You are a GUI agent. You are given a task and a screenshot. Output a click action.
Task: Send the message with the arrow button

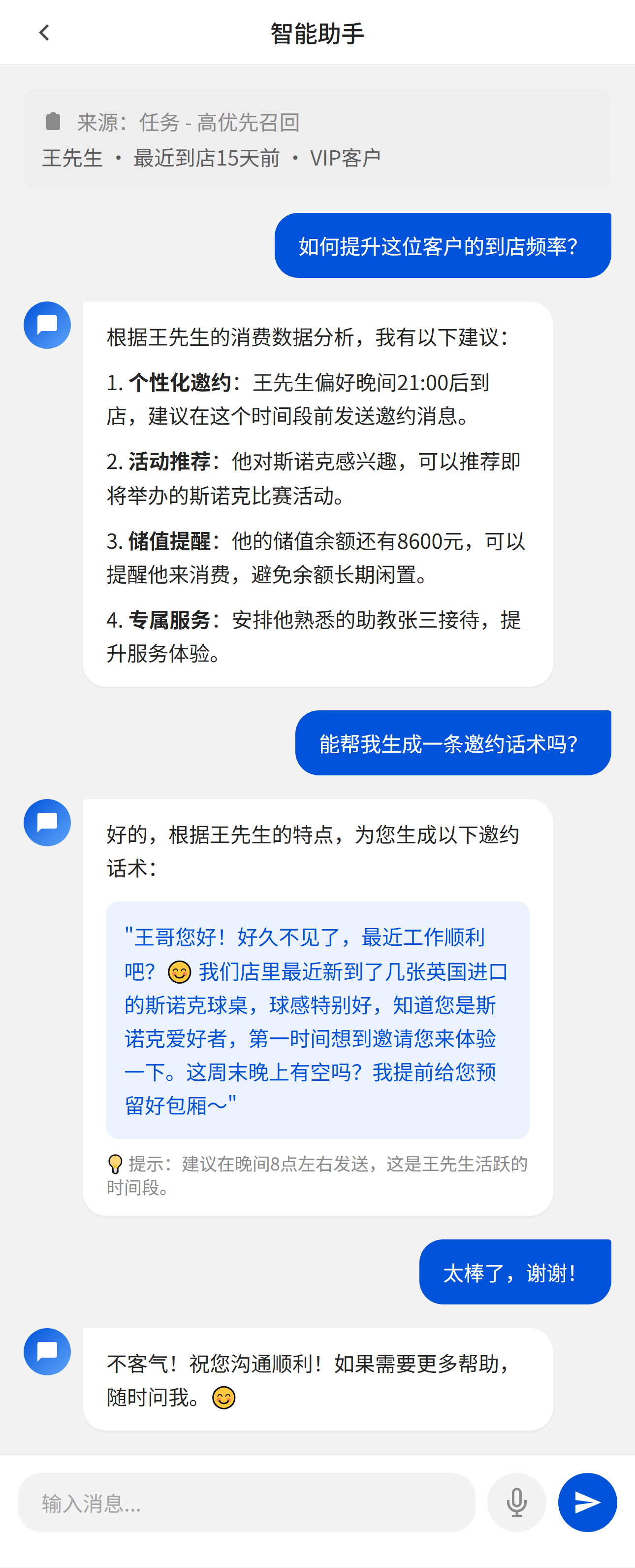587,1502
